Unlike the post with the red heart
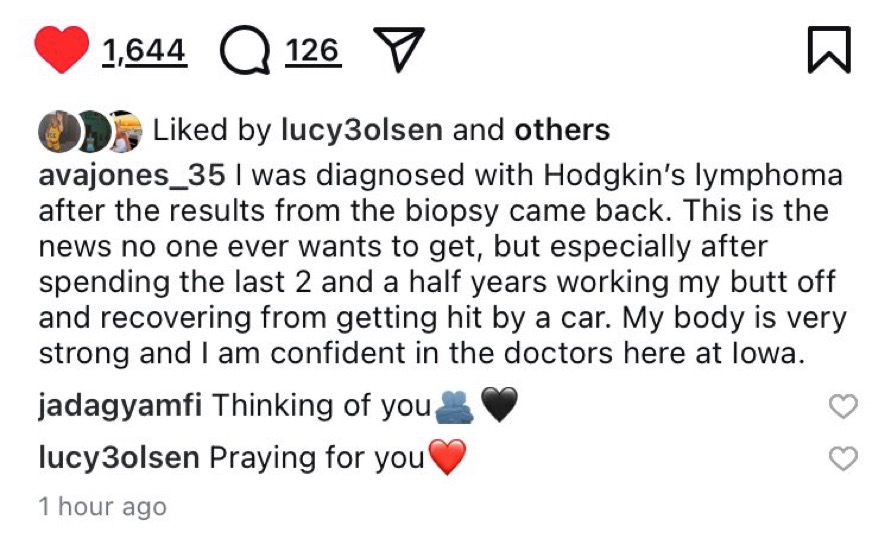This screenshot has height=545, width=891. (x=62, y=50)
